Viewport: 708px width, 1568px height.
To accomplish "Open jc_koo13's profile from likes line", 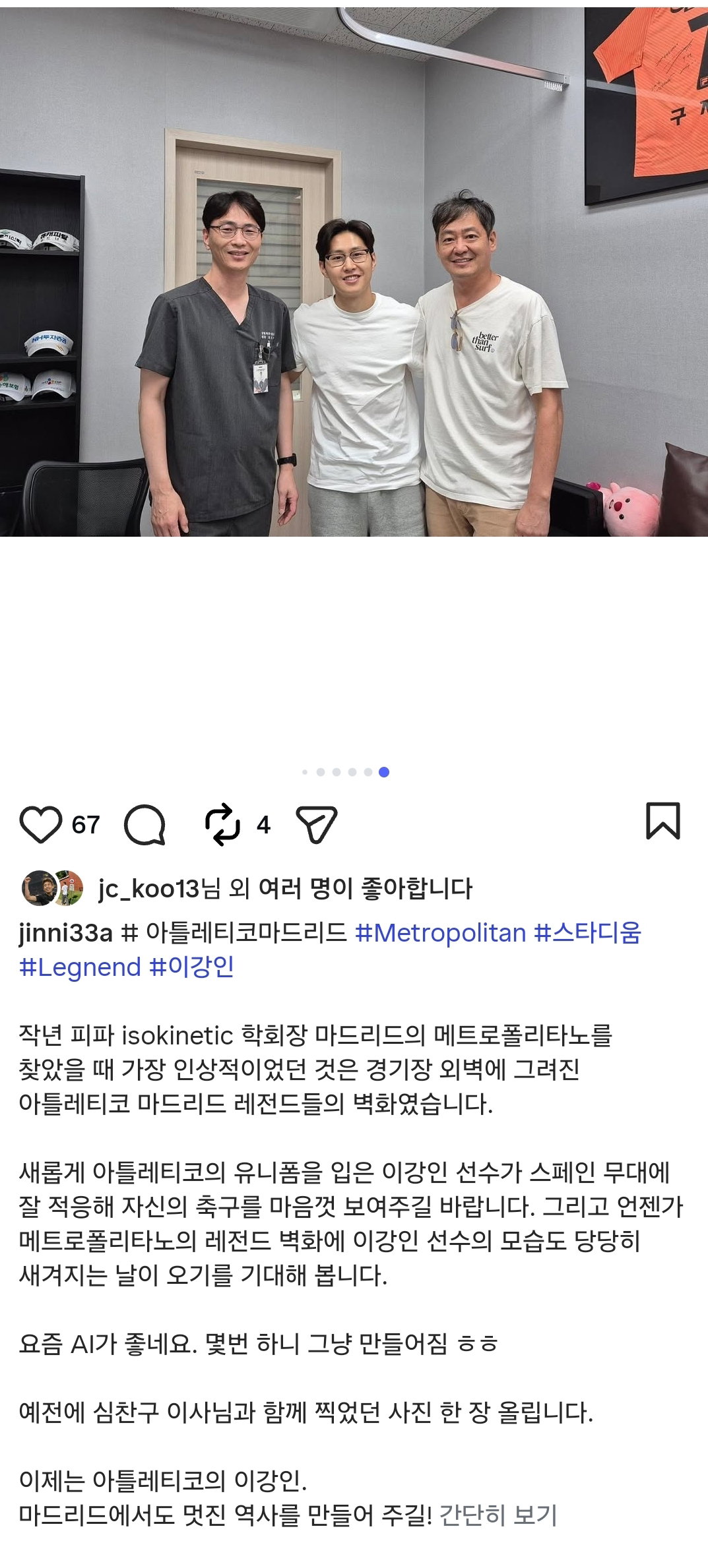I will pyautogui.click(x=148, y=889).
